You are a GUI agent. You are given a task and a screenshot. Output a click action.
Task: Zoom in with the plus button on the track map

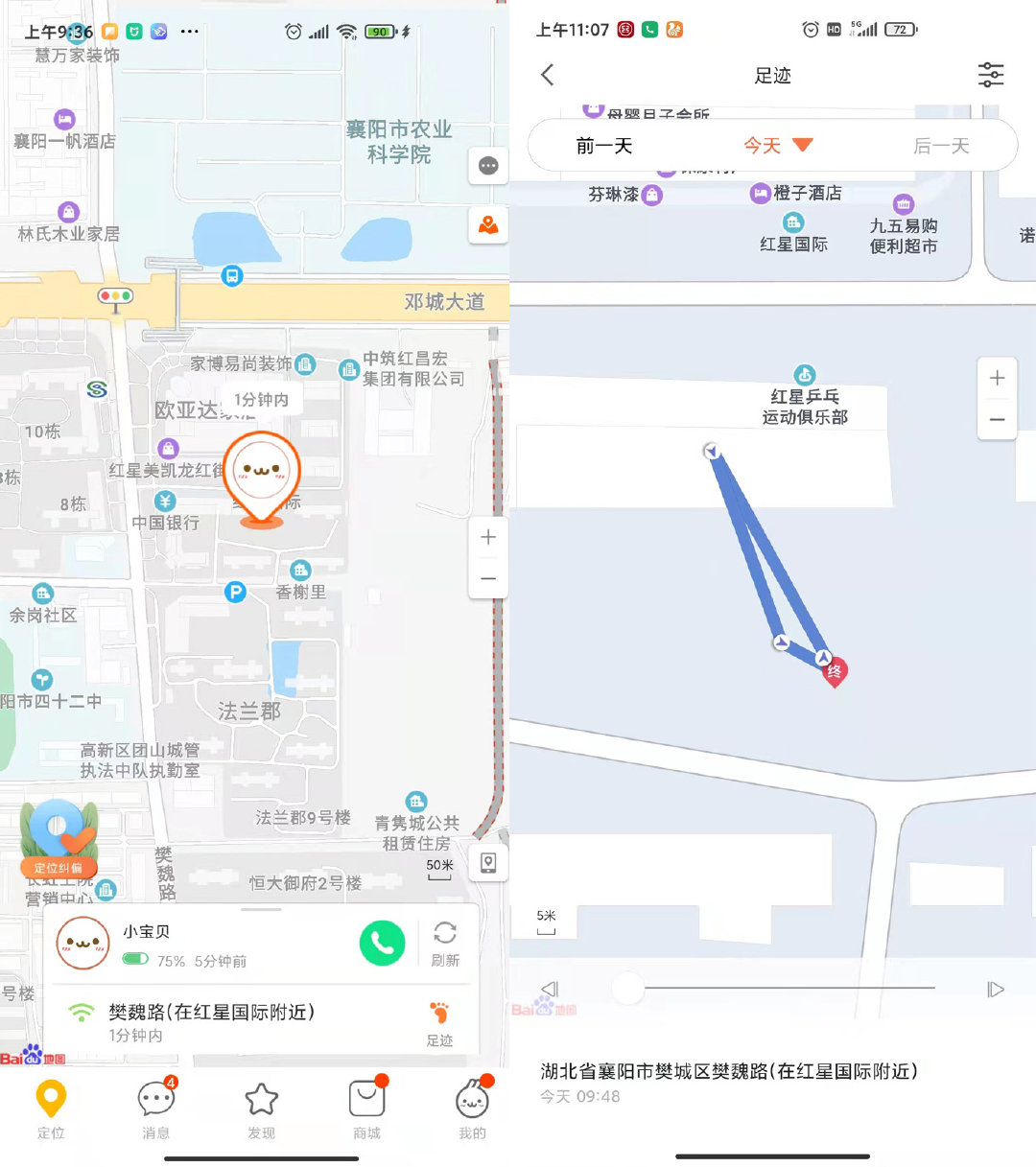(x=997, y=377)
